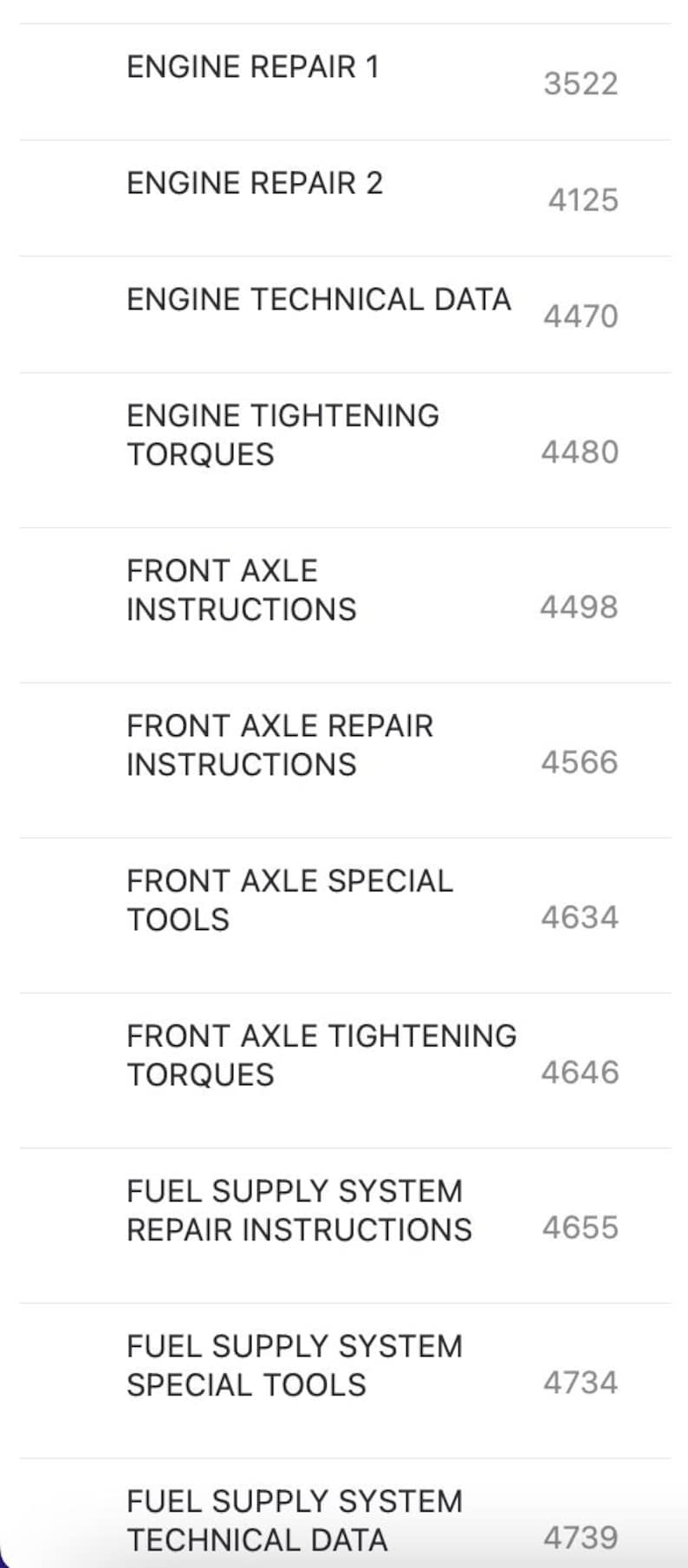Open FRONT AXLE SPECIAL TOOLS chapter
The image size is (688, 1568).
coord(289,901)
